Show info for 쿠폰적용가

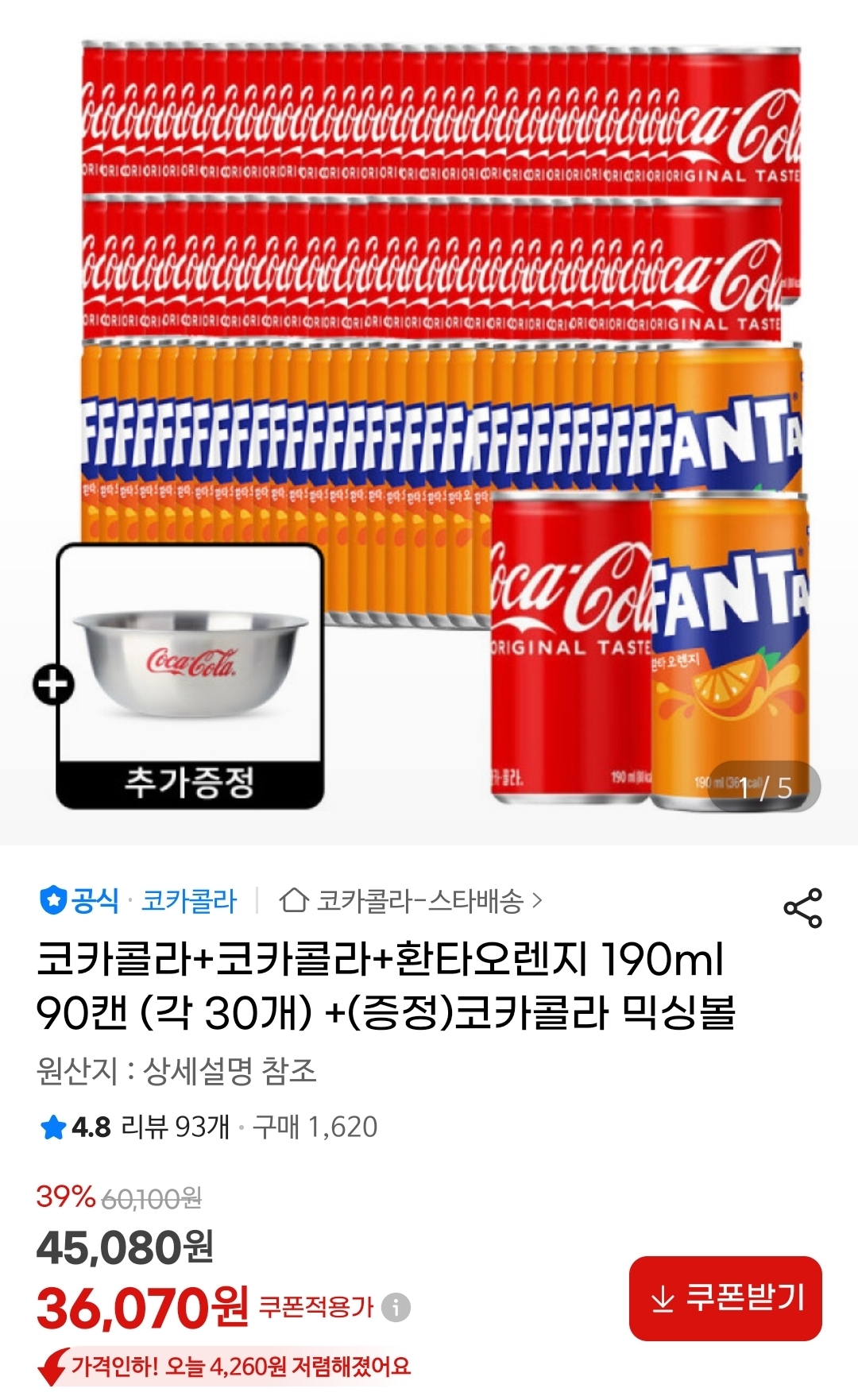pos(396,1307)
